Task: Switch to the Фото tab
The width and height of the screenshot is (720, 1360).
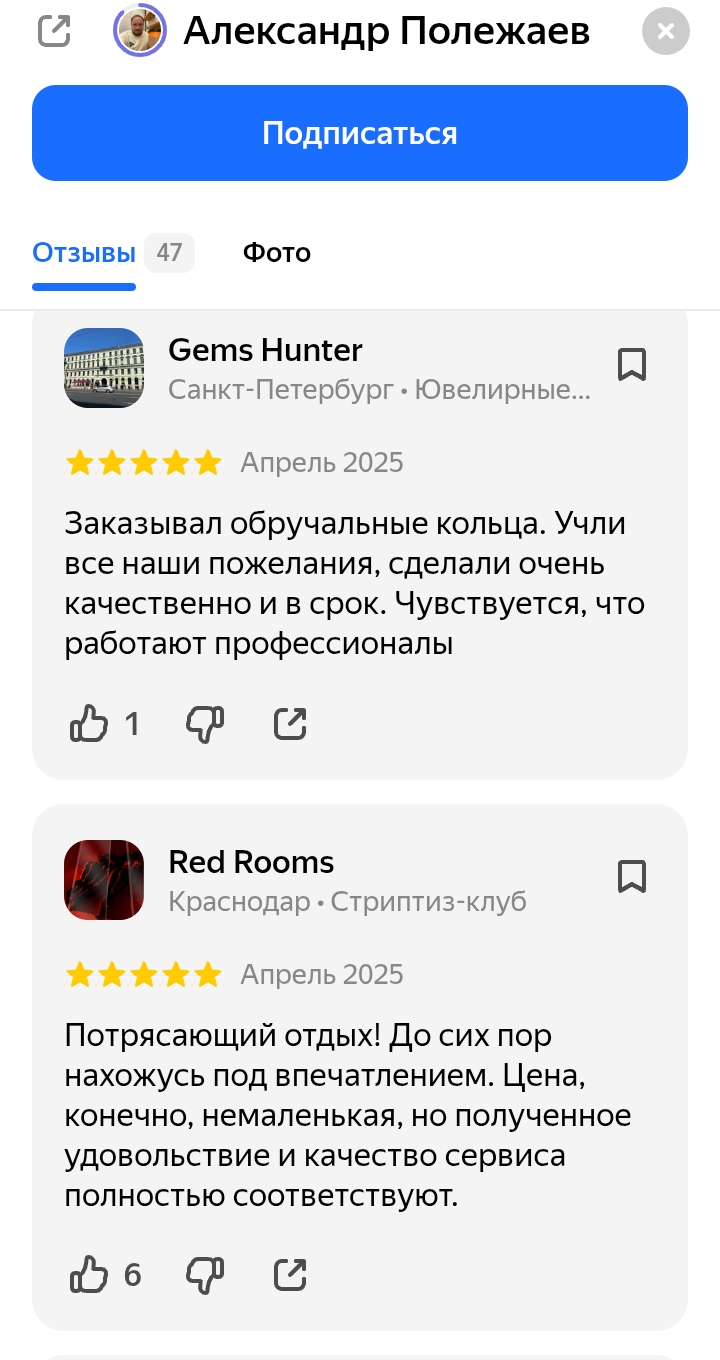Action: [x=277, y=253]
